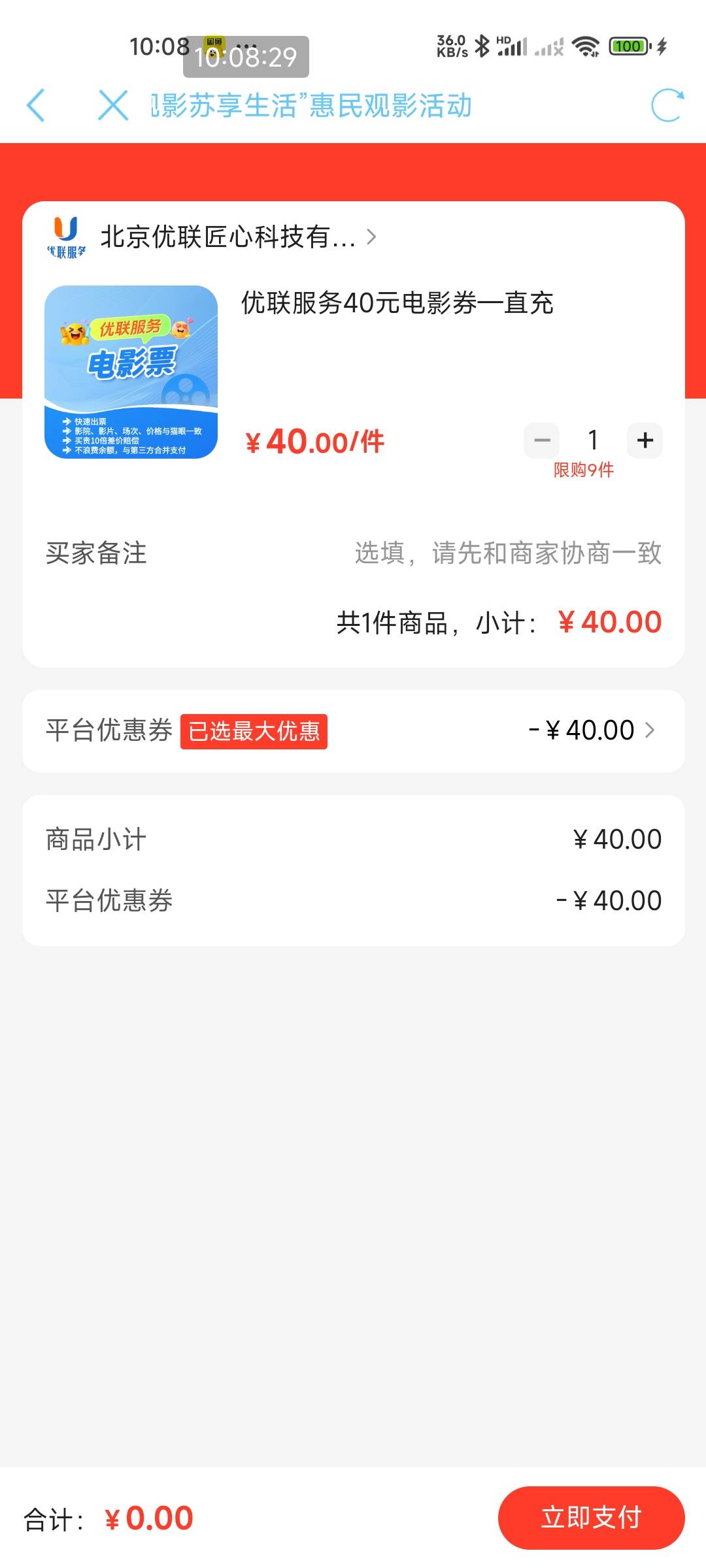Tap 立即支付 to pay now
The width and height of the screenshot is (706, 1568).
pyautogui.click(x=591, y=1518)
